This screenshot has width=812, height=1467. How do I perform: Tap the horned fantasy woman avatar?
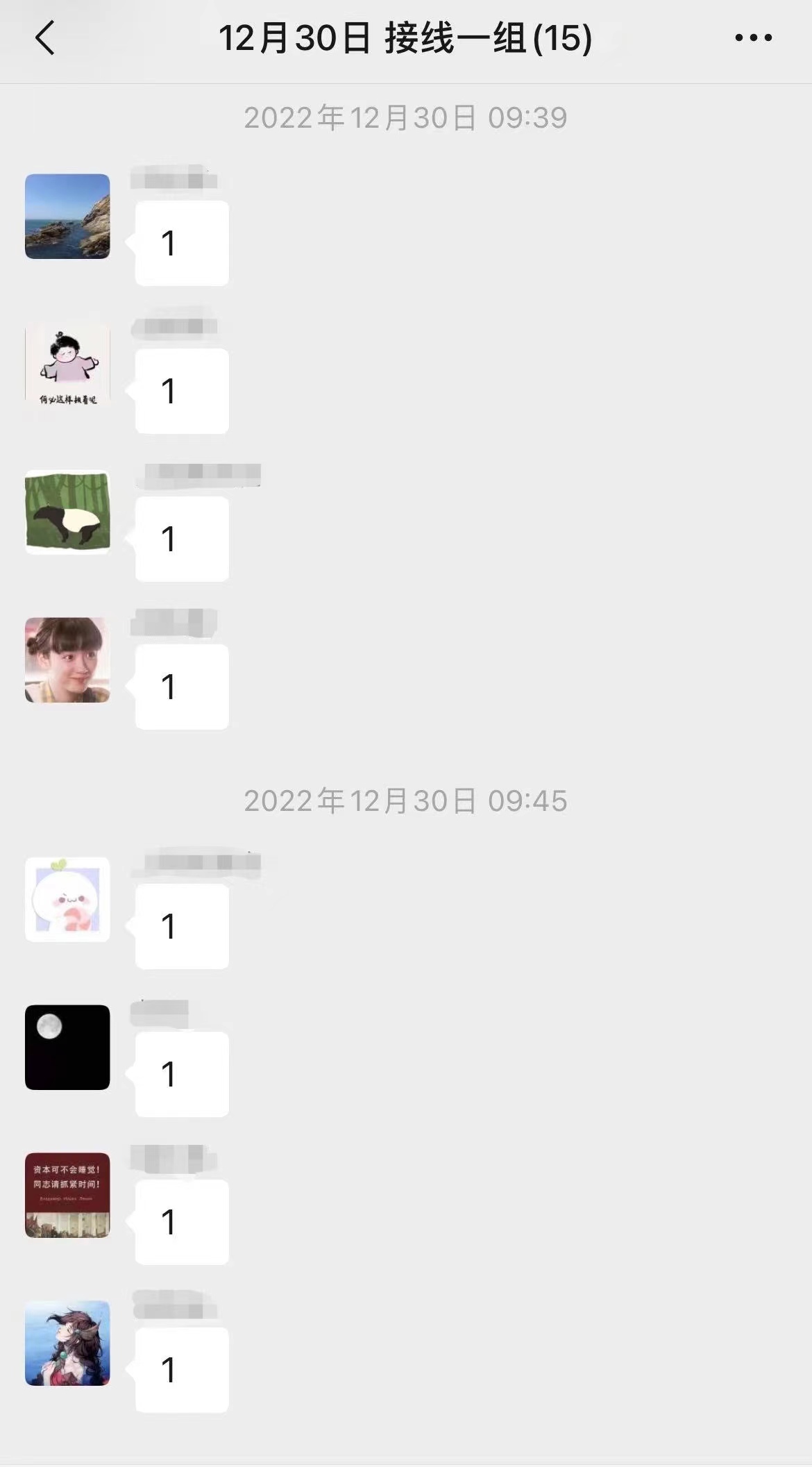pyautogui.click(x=67, y=1343)
